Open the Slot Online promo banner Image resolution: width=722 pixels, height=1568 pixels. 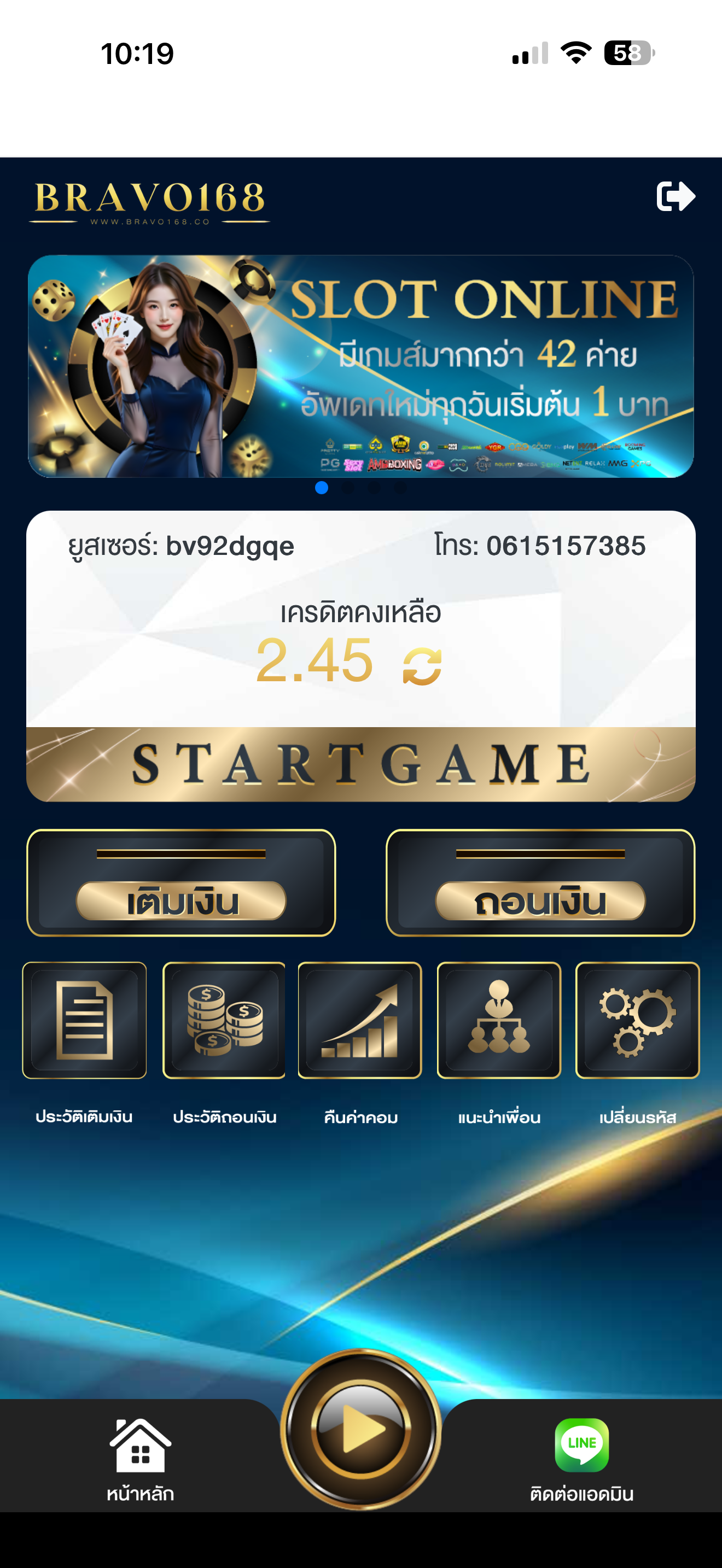click(360, 366)
